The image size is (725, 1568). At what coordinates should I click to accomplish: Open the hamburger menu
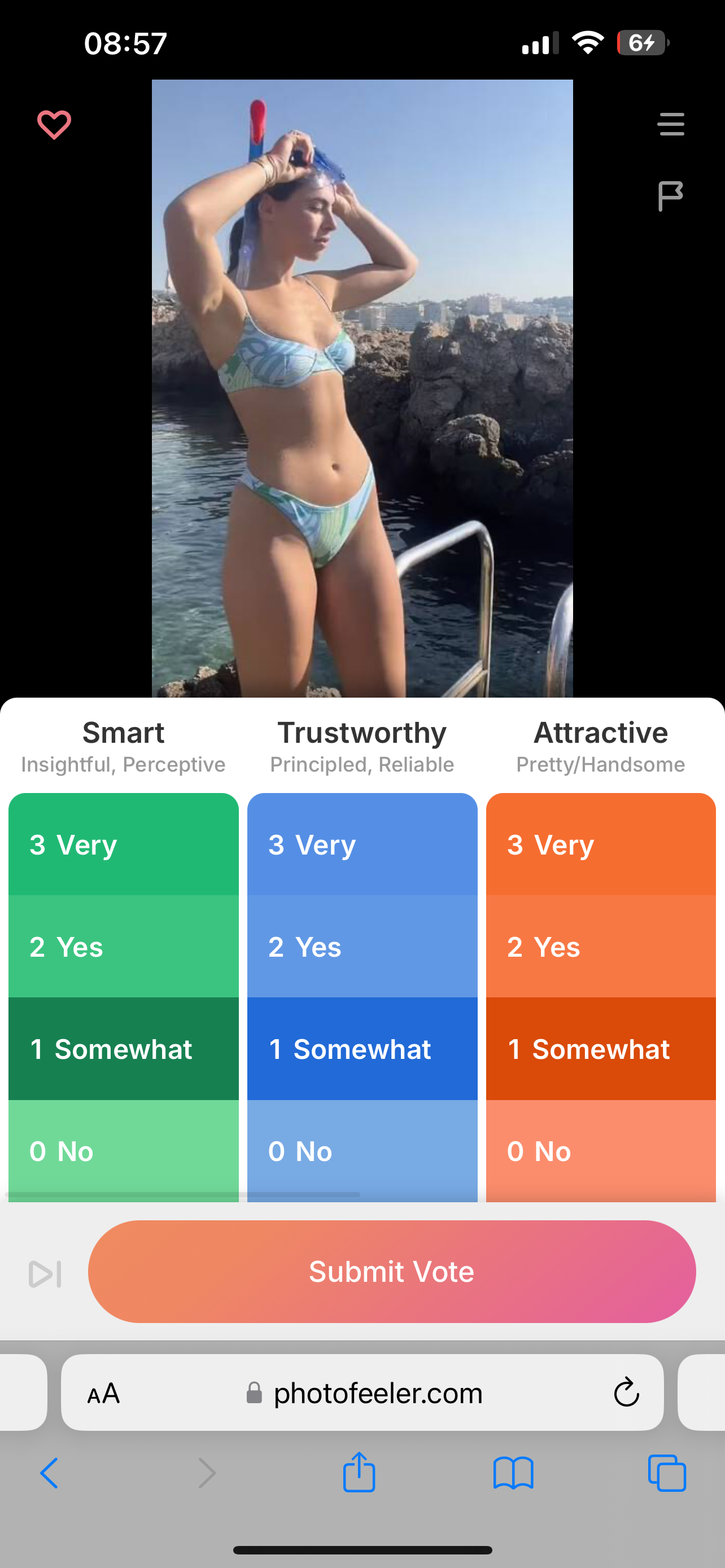click(671, 124)
